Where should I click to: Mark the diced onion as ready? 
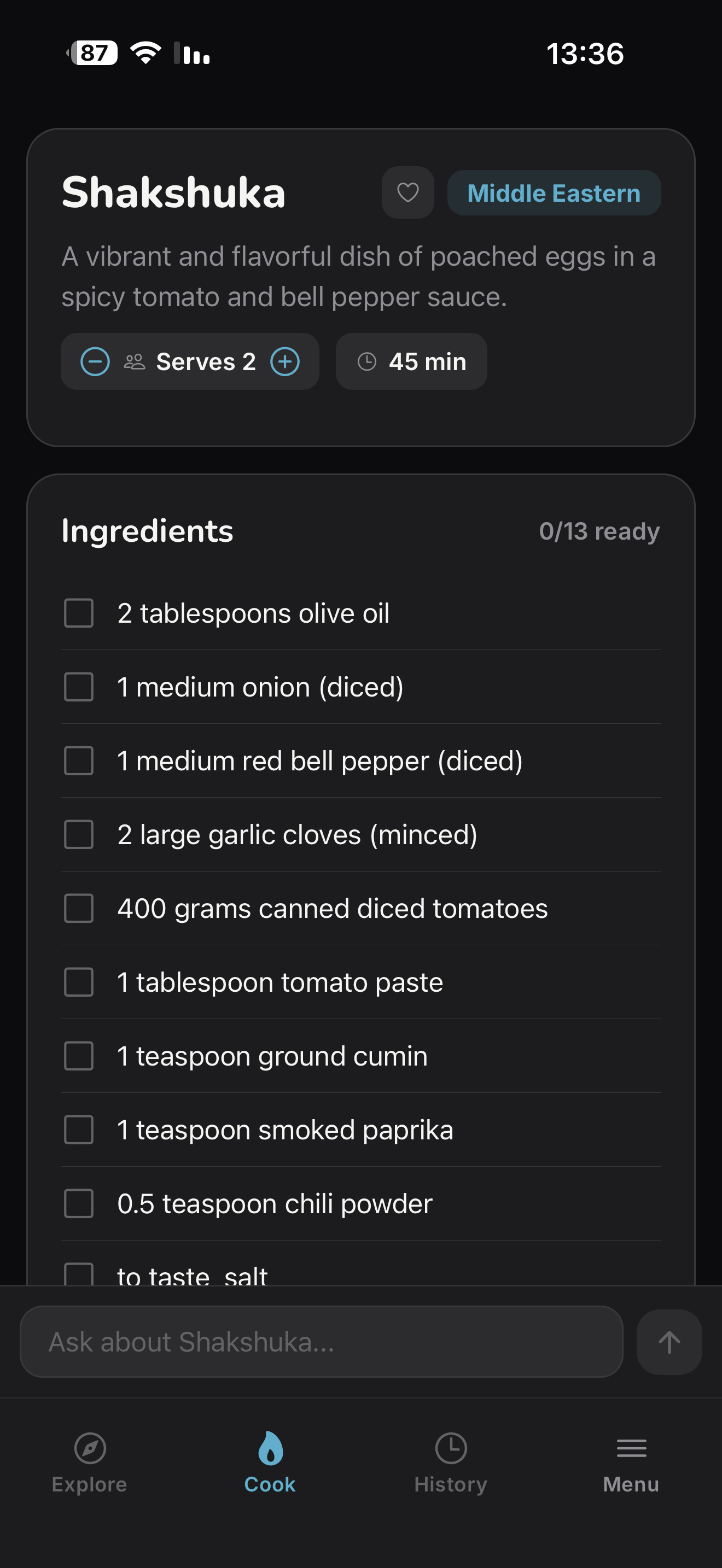coord(79,687)
